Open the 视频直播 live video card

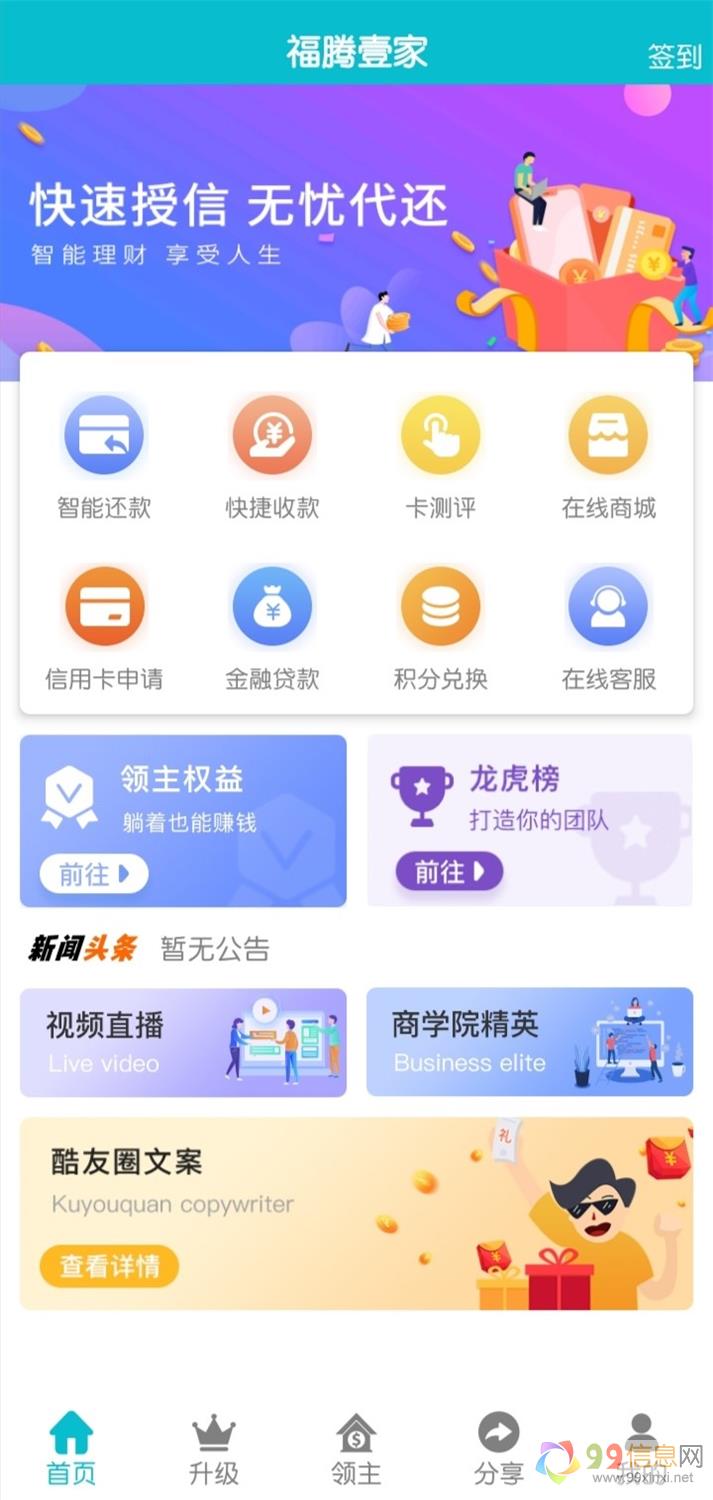tap(183, 1042)
